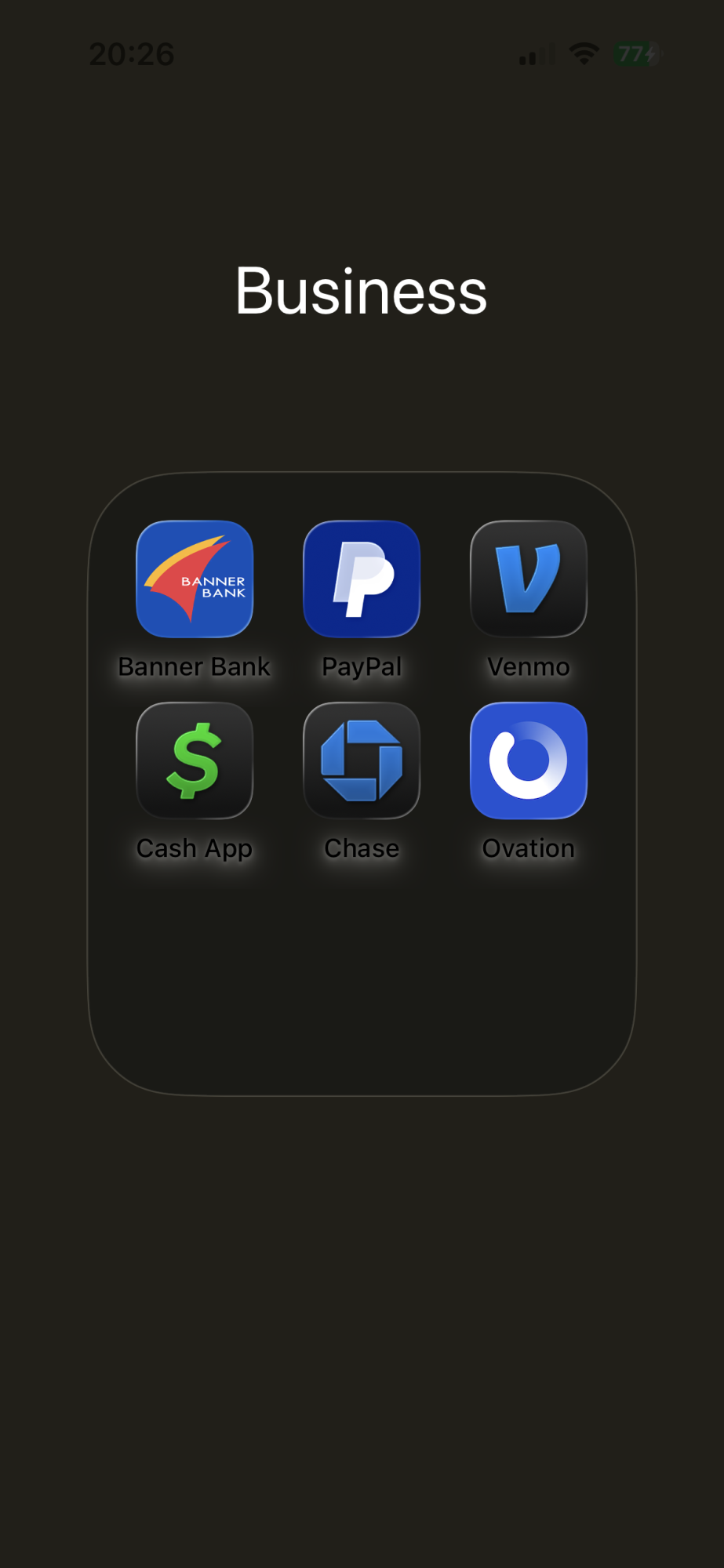This screenshot has height=1568, width=724.
Task: Launch Cash App
Action: coord(195,760)
